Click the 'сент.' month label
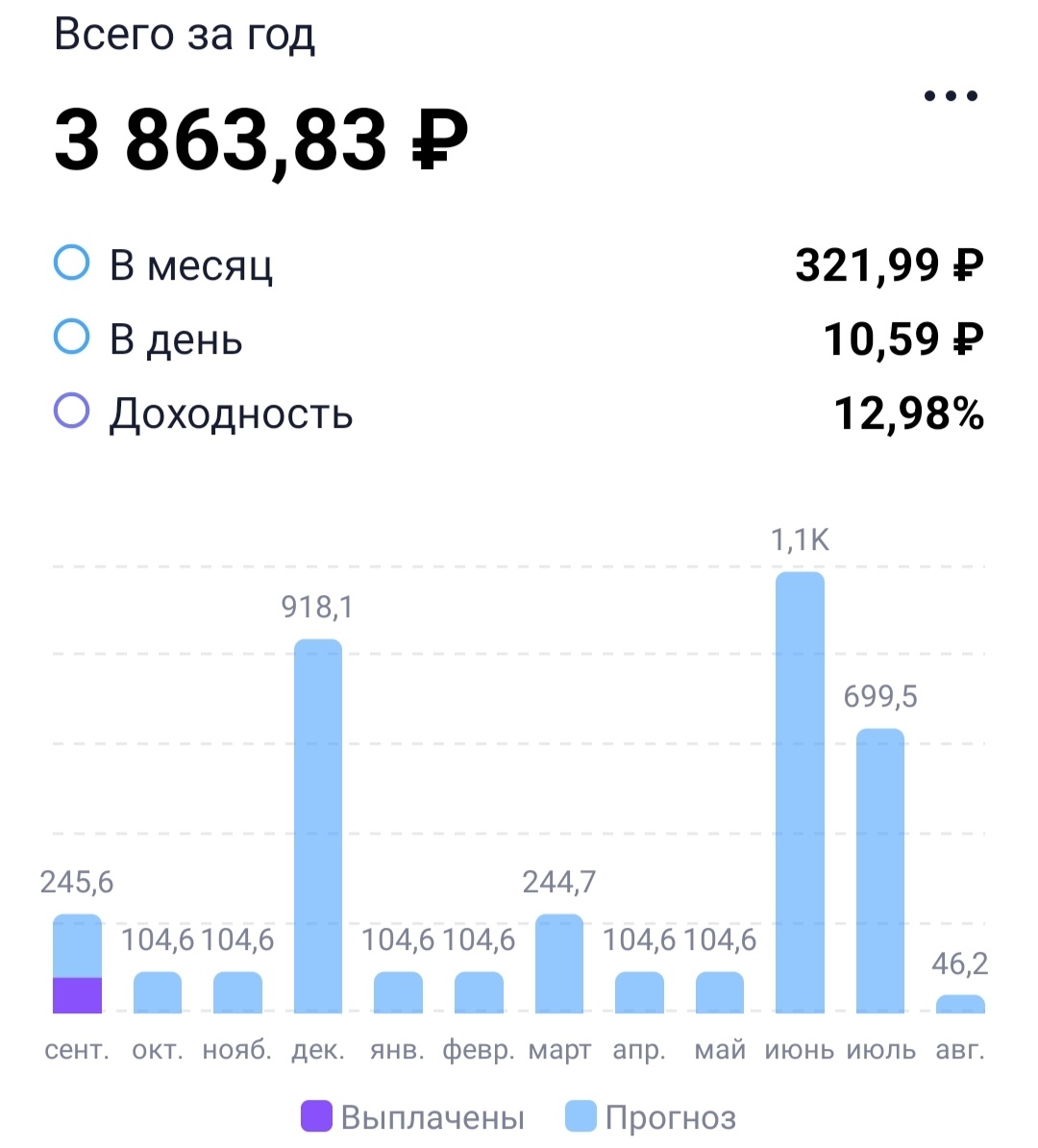Screen dimensions: 1038x1148 pos(77,1050)
